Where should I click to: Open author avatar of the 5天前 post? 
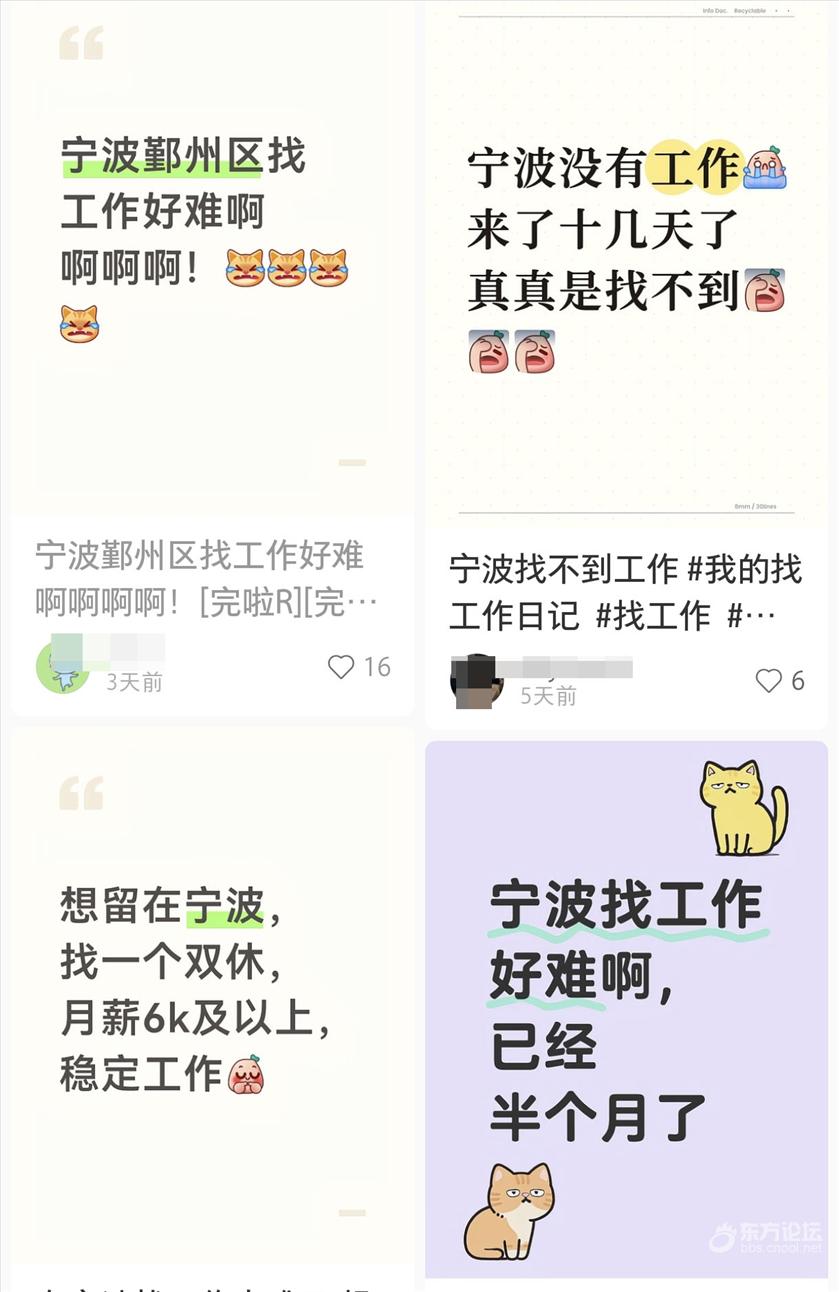[x=476, y=681]
